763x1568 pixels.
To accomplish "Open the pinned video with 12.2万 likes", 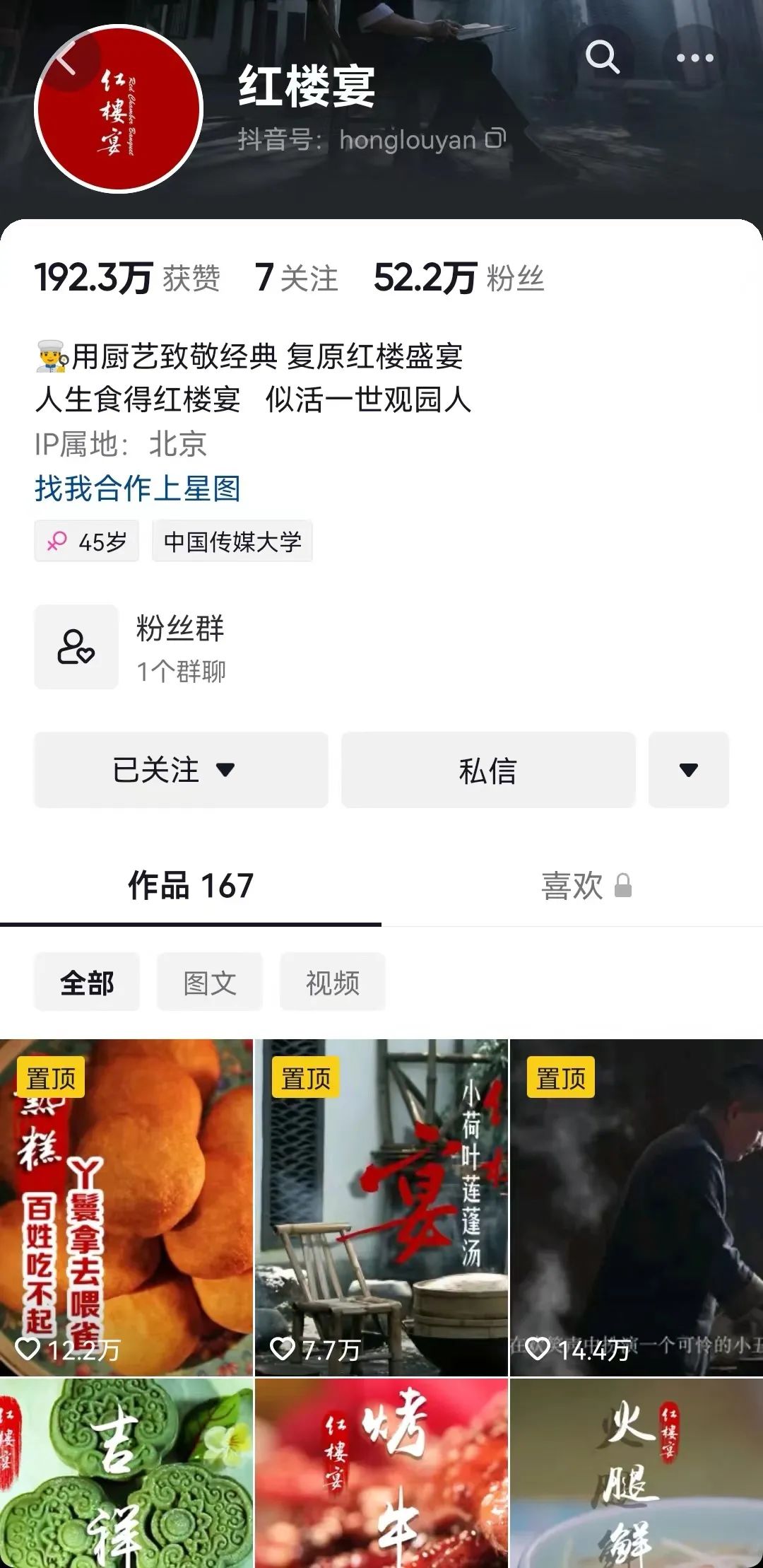I will [x=126, y=1207].
